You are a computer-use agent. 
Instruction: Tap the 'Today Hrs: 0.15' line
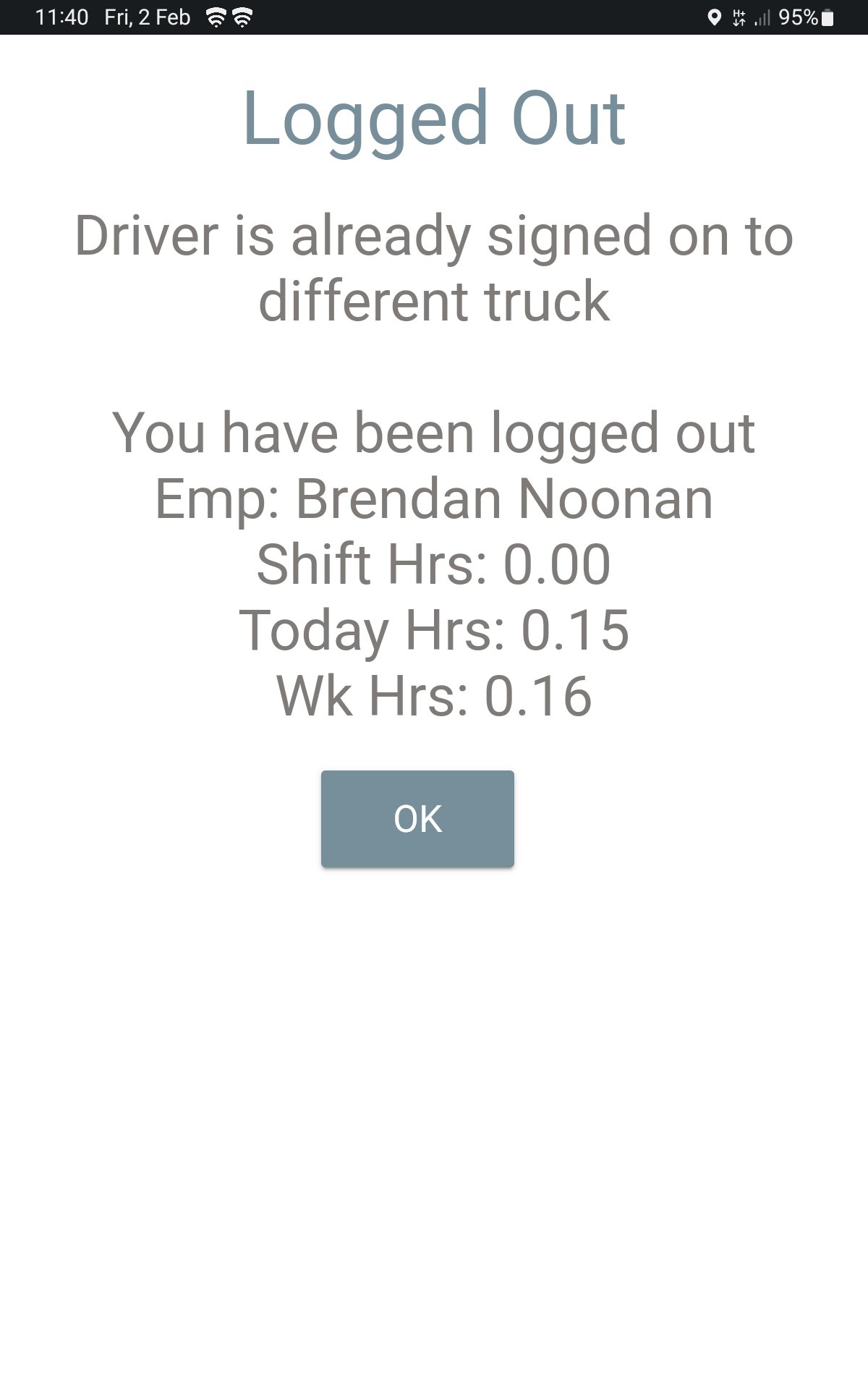(434, 631)
